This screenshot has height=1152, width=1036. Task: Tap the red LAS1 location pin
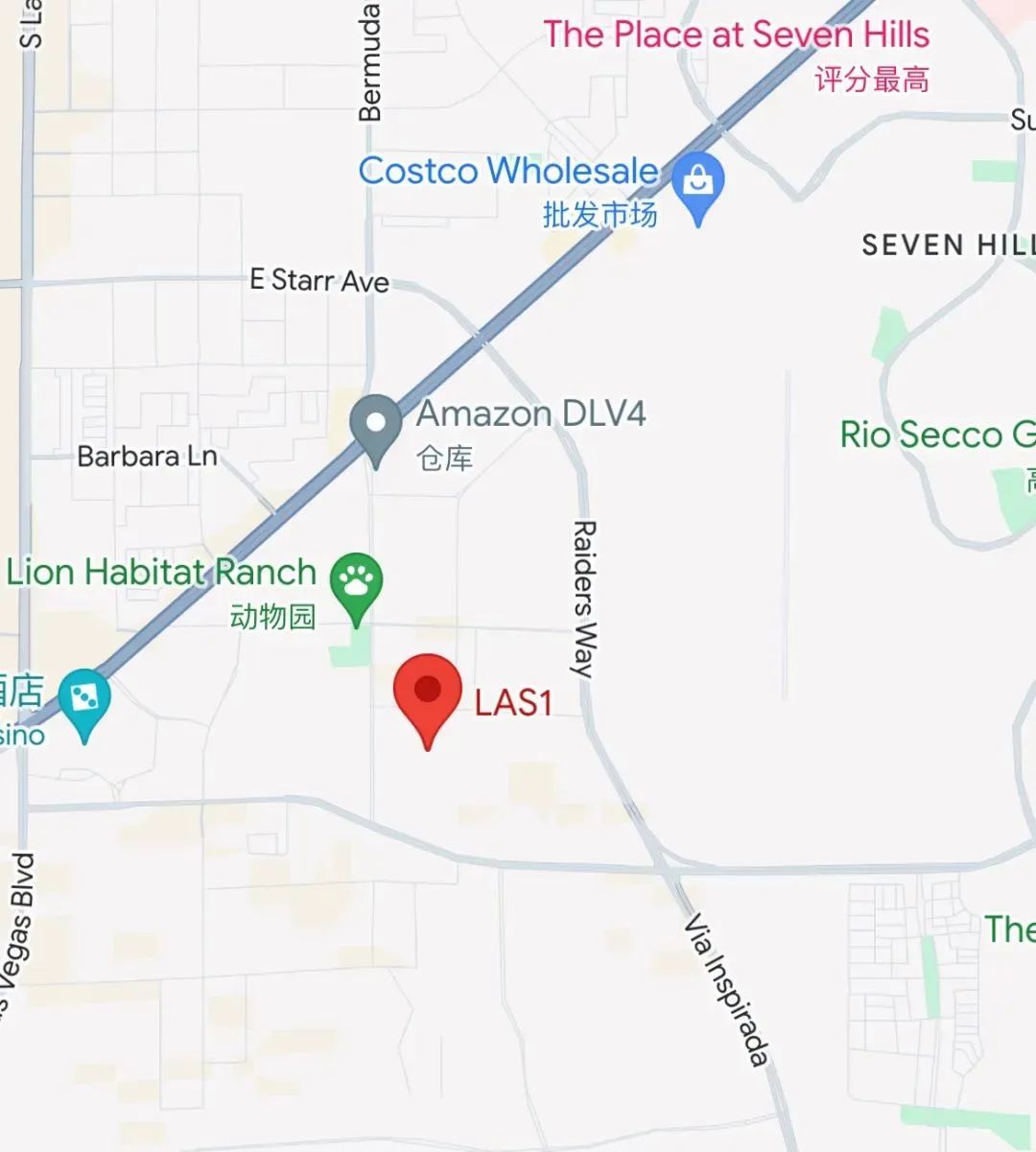(428, 693)
